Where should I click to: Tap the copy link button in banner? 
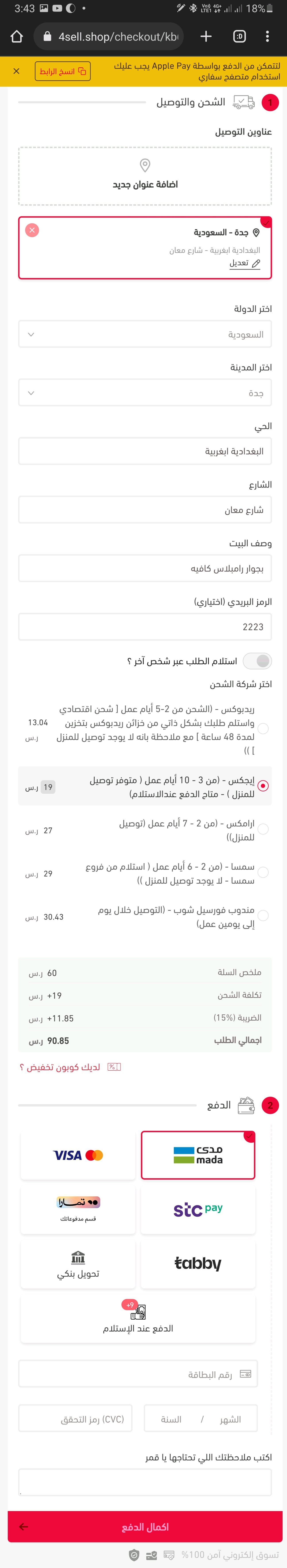click(63, 71)
